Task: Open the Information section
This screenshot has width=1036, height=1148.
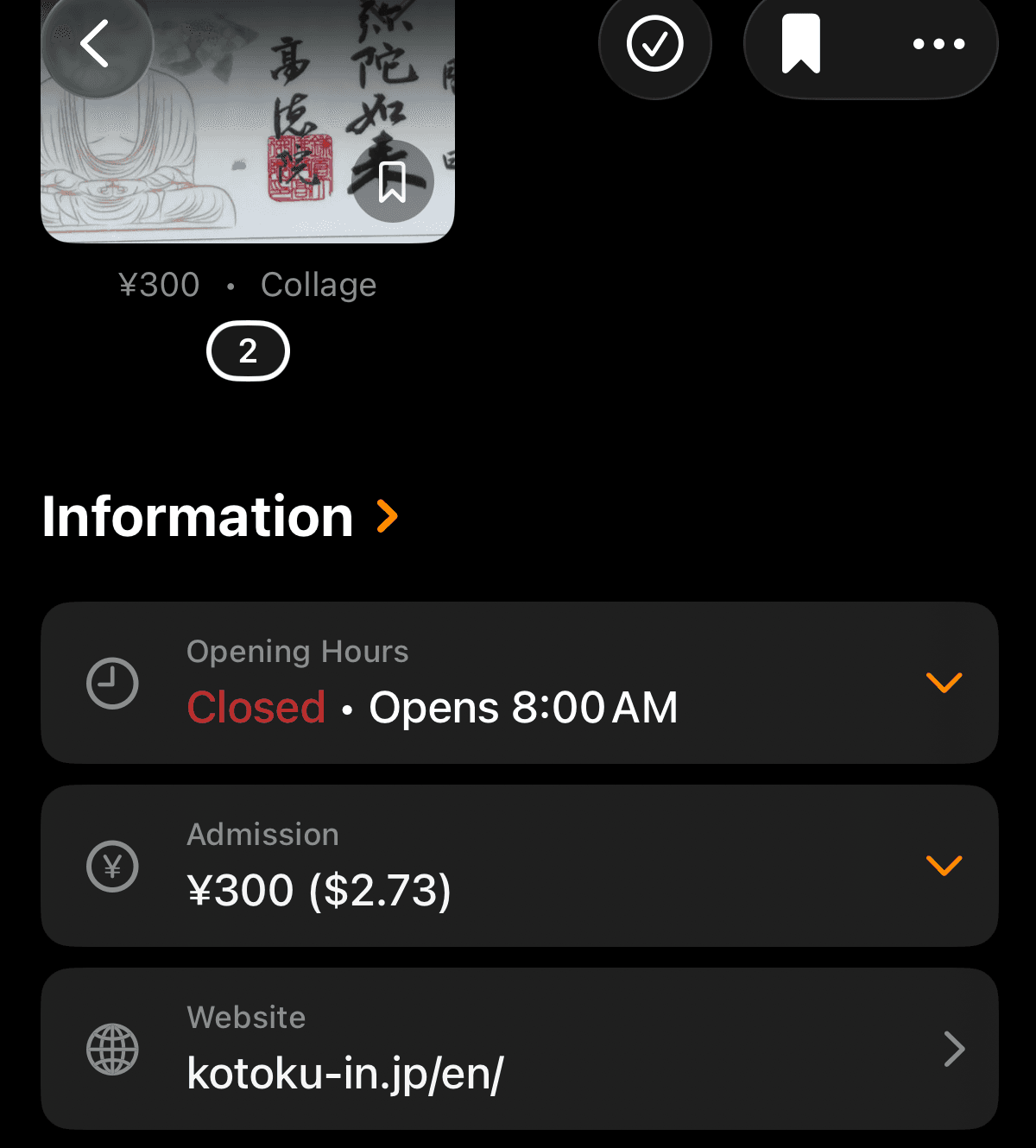Action: (x=220, y=517)
